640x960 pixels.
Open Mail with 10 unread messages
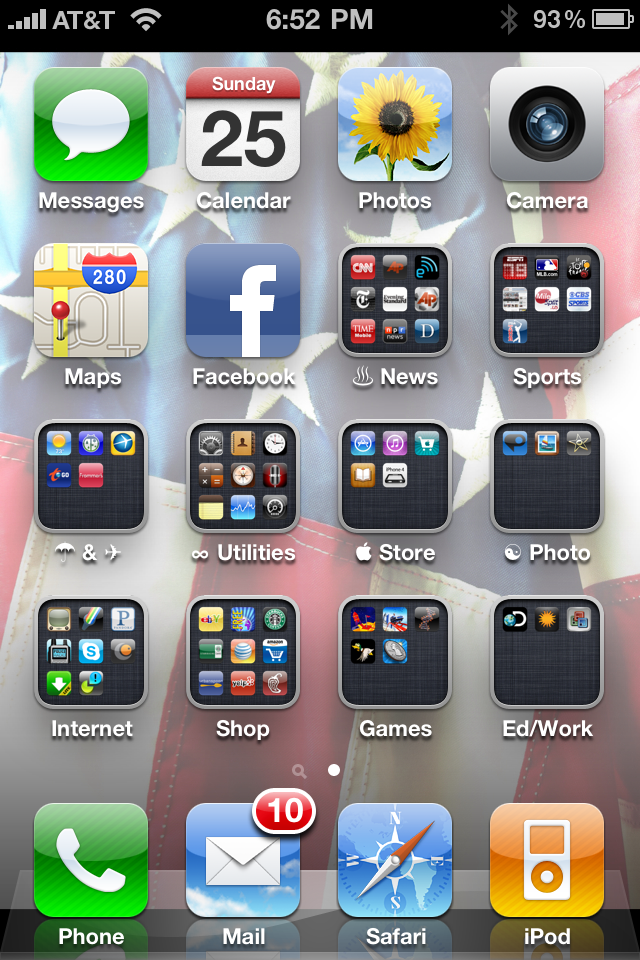coord(243,861)
